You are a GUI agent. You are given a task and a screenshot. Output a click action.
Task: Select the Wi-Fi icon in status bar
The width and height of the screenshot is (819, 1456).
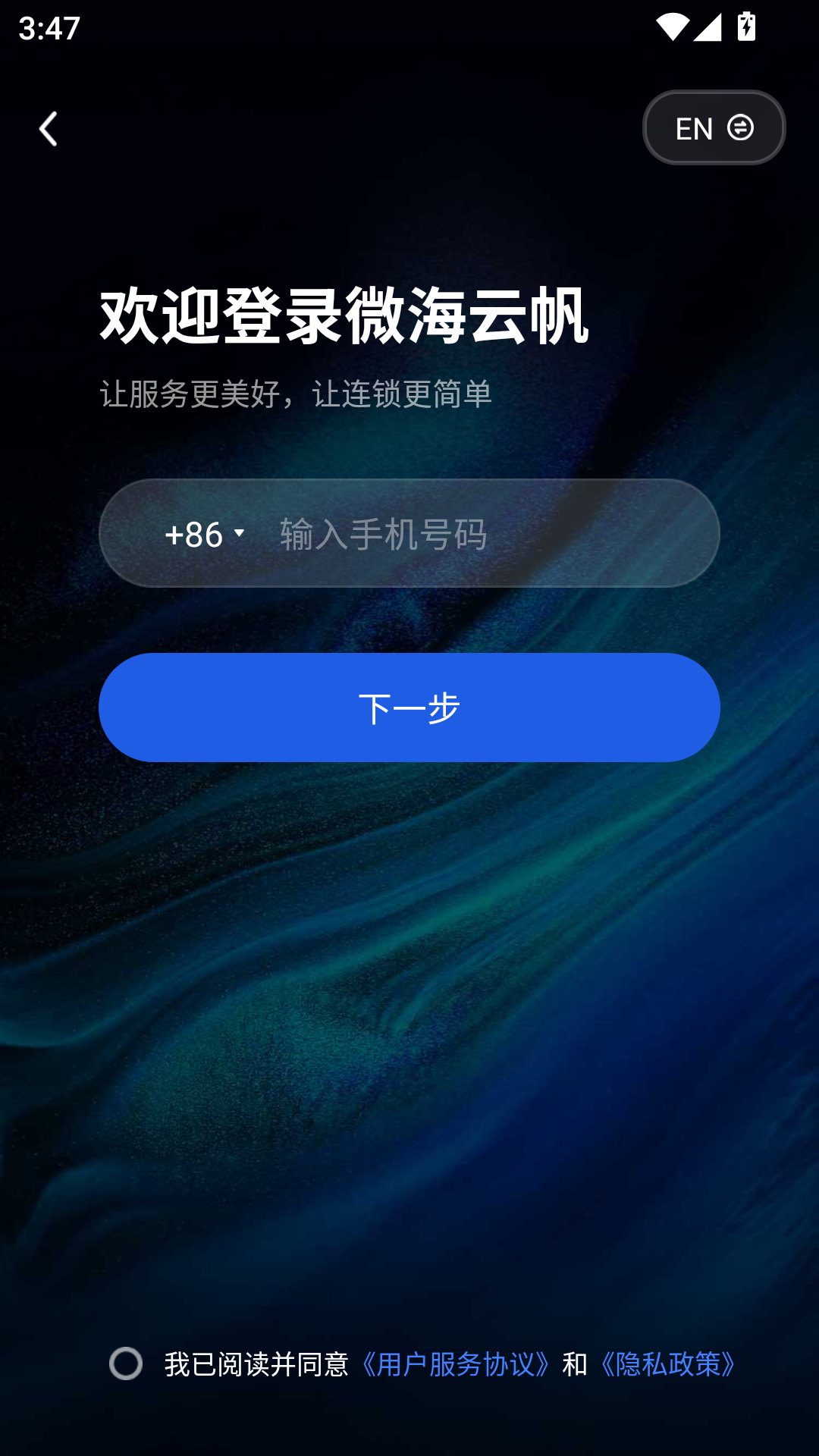[x=673, y=28]
